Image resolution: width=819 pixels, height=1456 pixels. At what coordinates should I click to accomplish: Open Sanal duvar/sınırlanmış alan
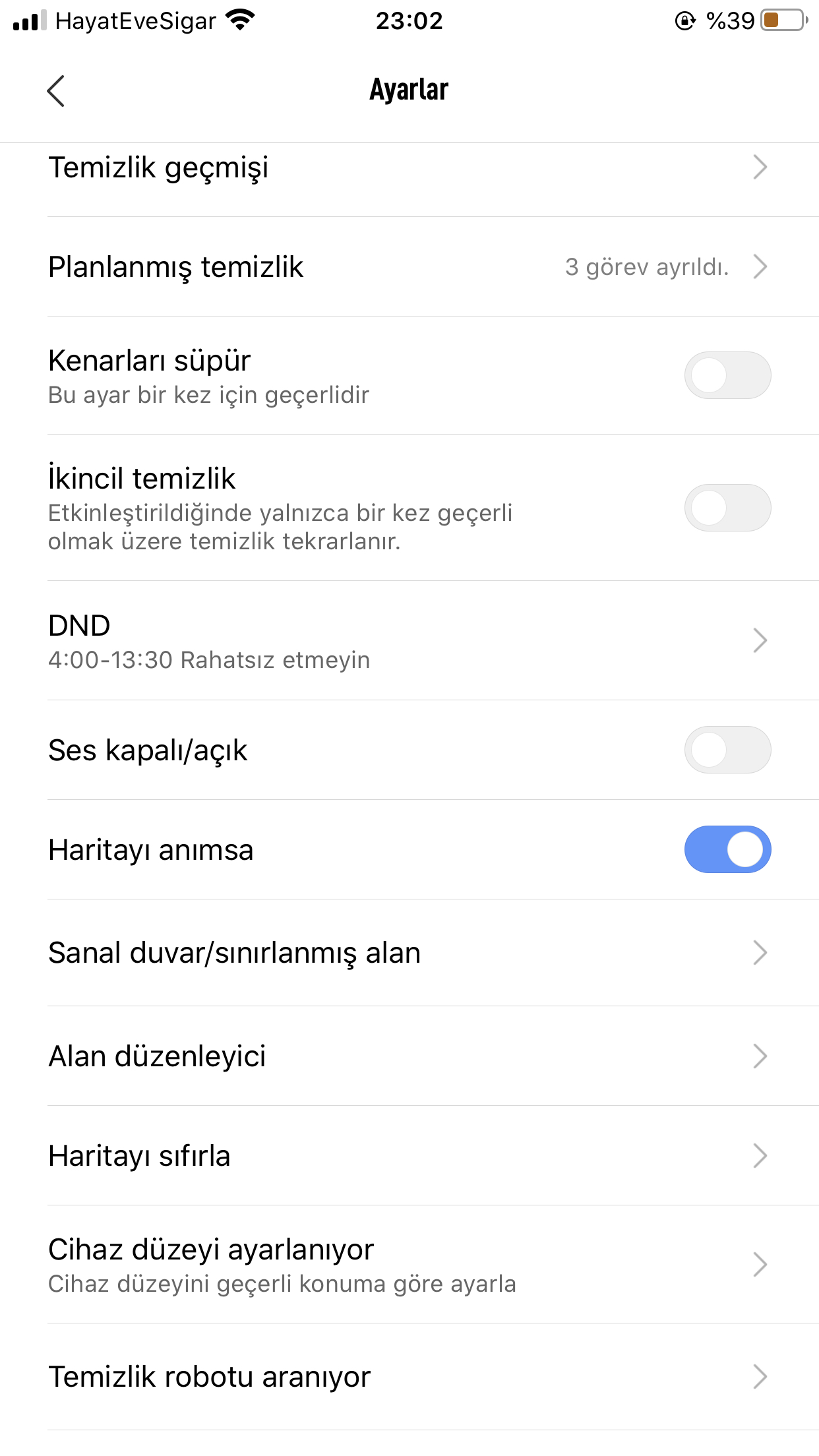409,953
